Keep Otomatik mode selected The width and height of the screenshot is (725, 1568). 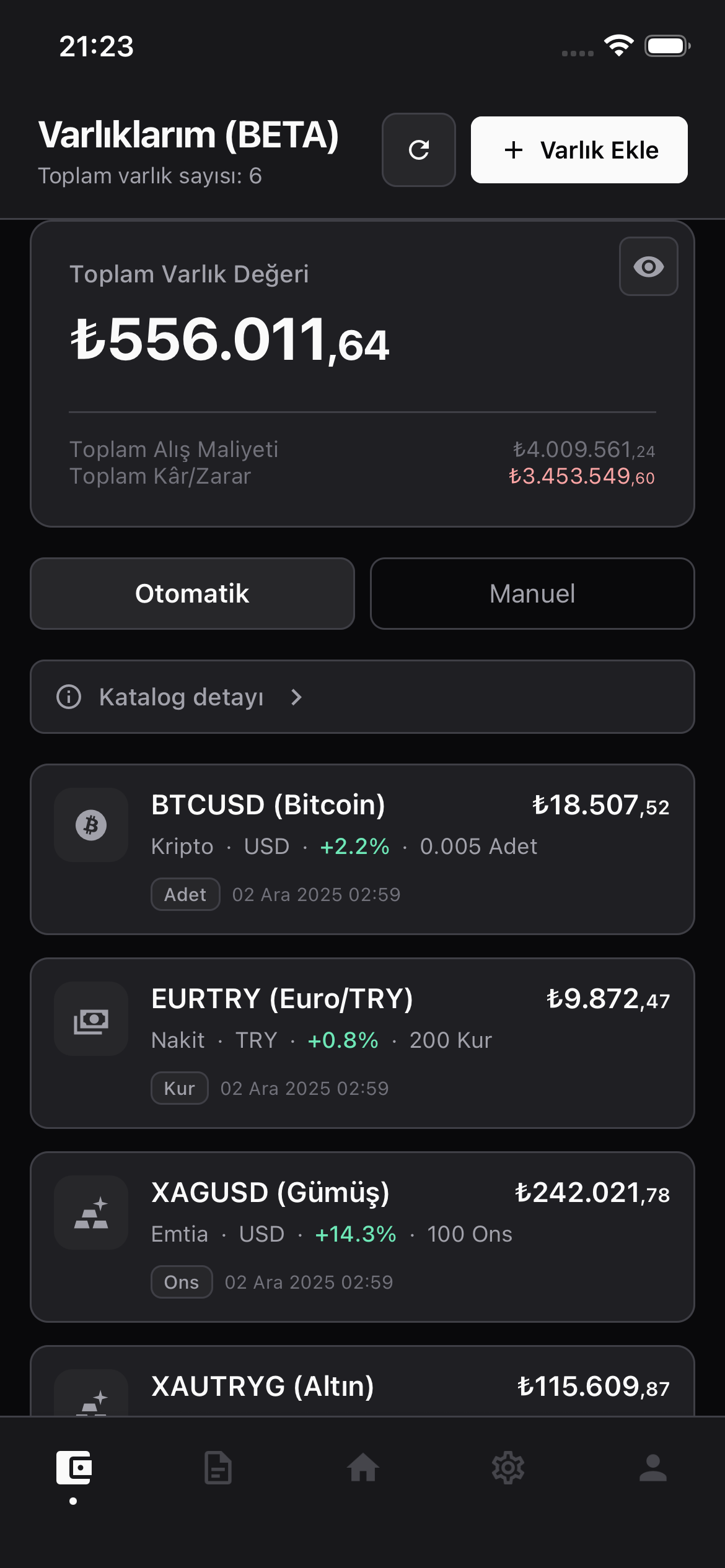(x=192, y=593)
